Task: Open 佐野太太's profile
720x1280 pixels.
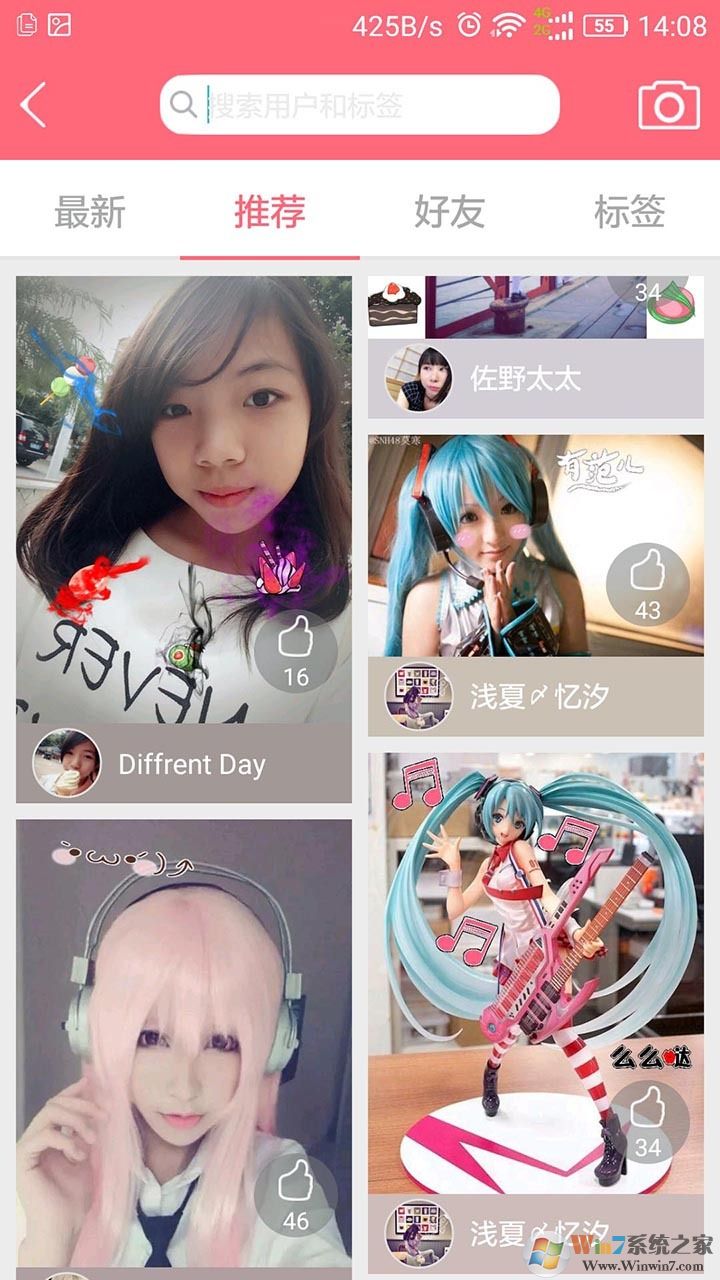Action: 418,378
